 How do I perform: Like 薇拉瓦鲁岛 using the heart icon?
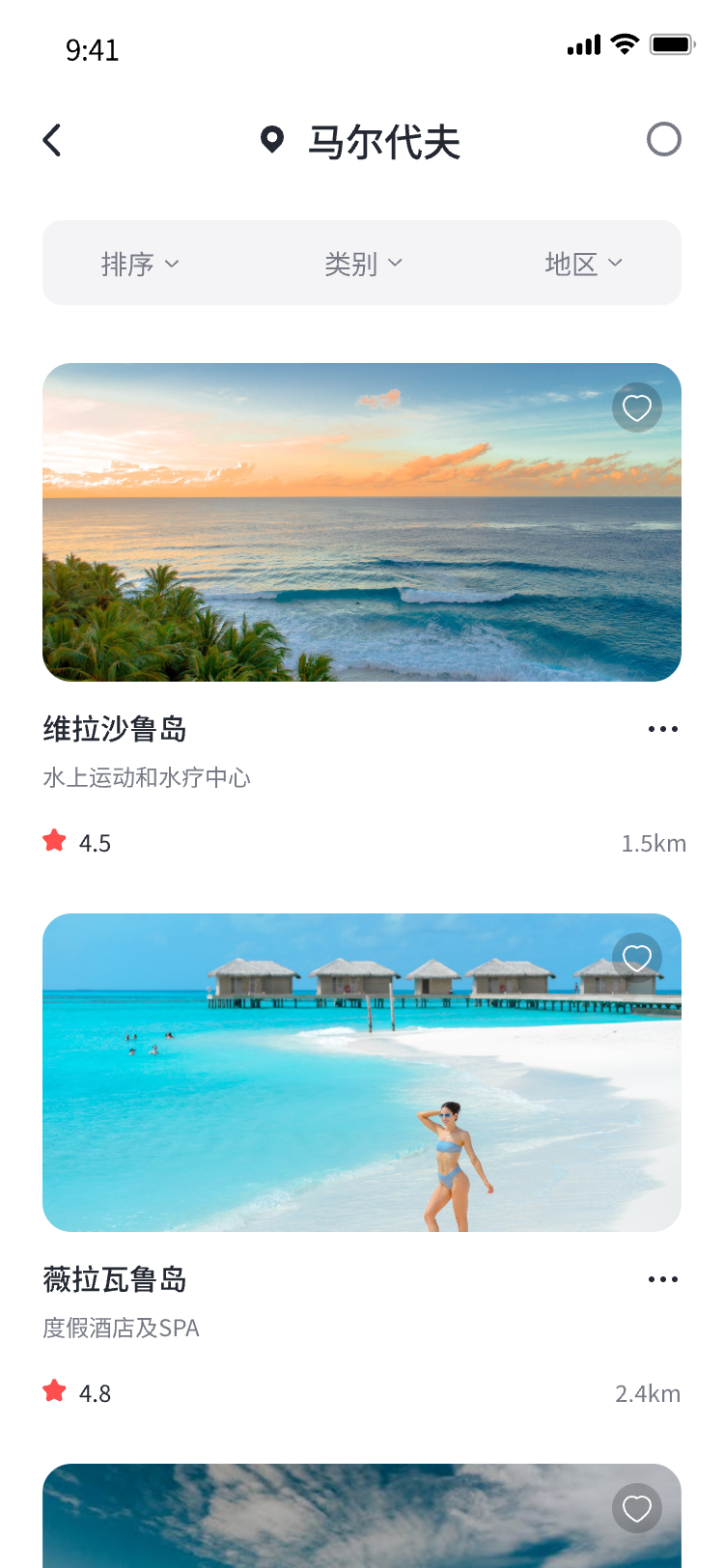[x=636, y=959]
